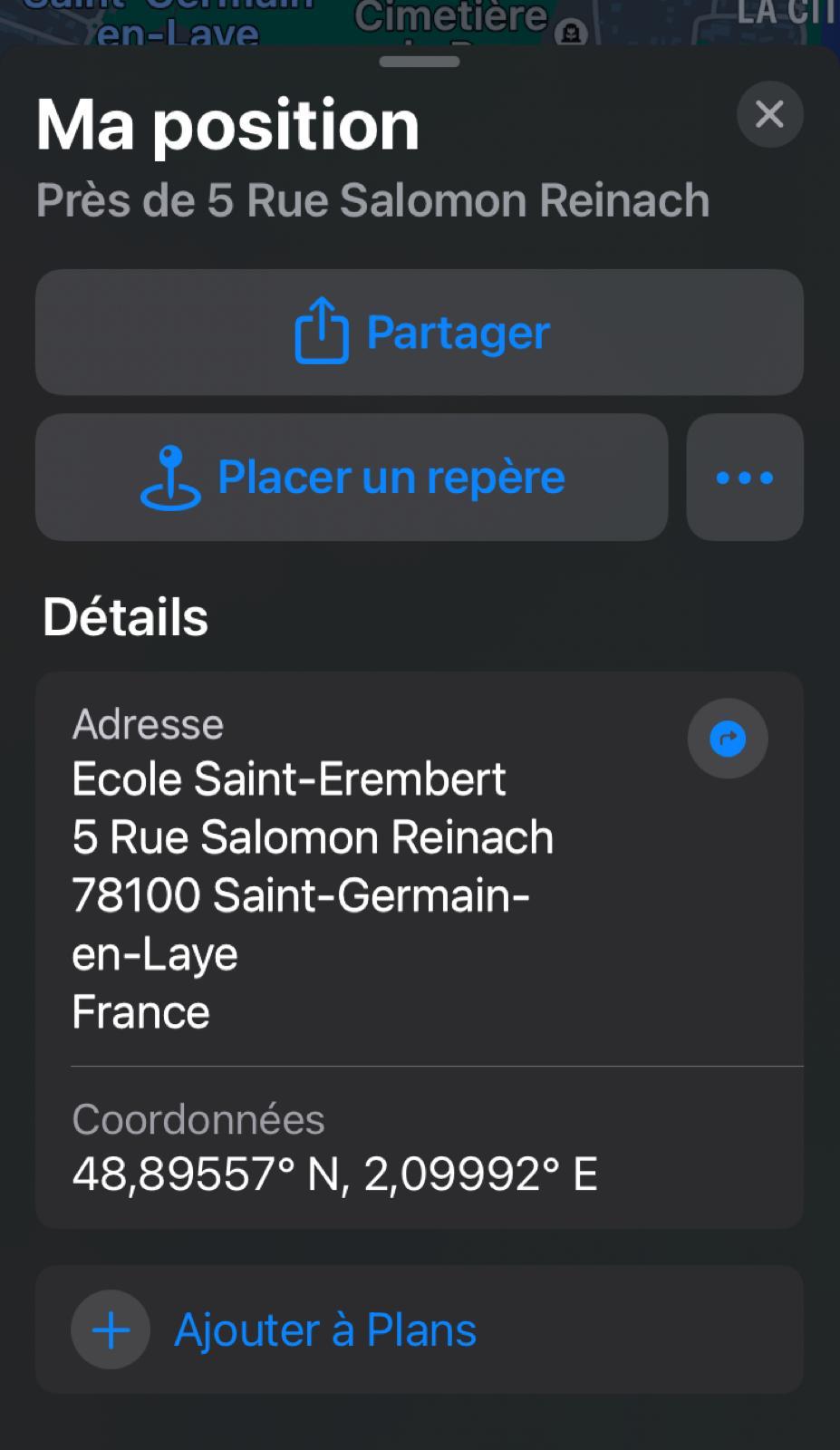Tap Placer un repère

coord(352,478)
